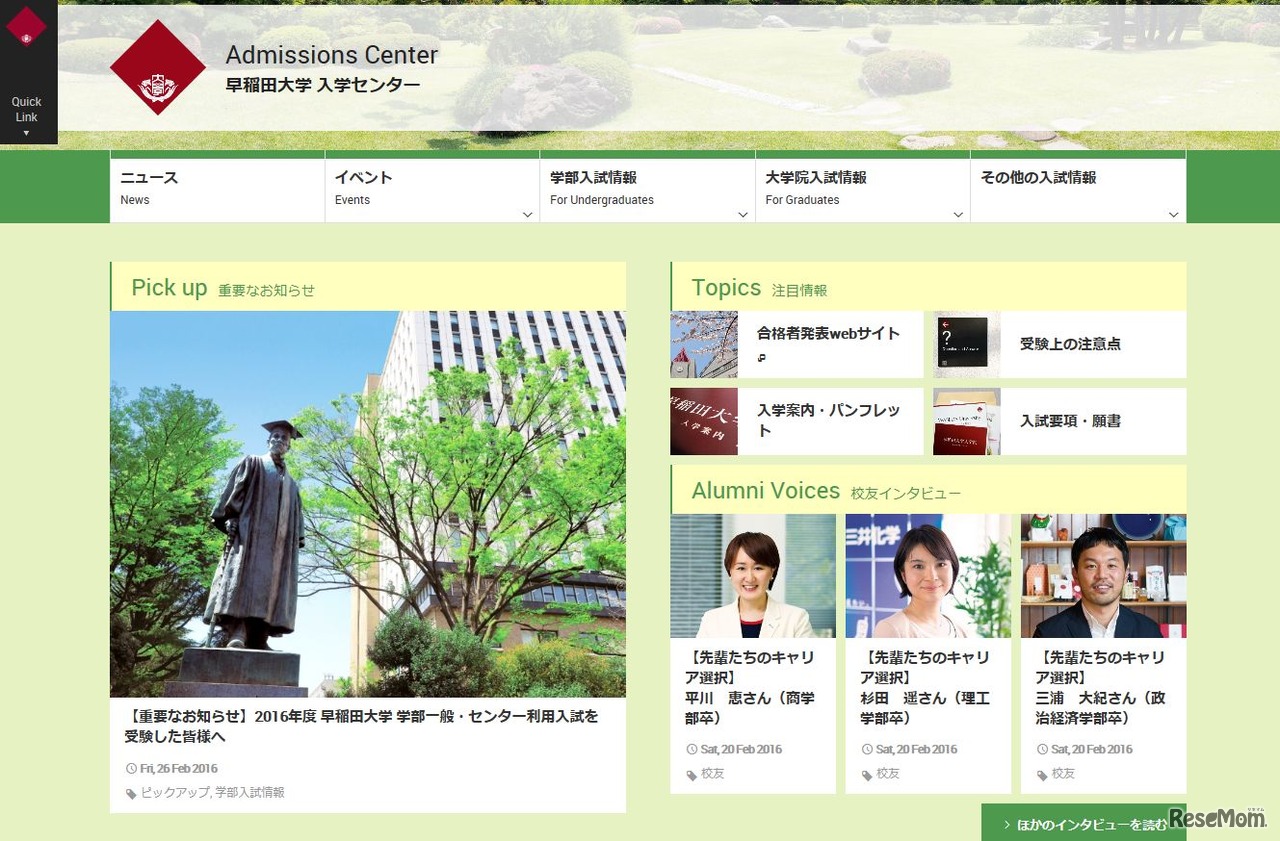Open 受験上の注意点 topic
The width and height of the screenshot is (1280, 841).
click(x=1069, y=344)
